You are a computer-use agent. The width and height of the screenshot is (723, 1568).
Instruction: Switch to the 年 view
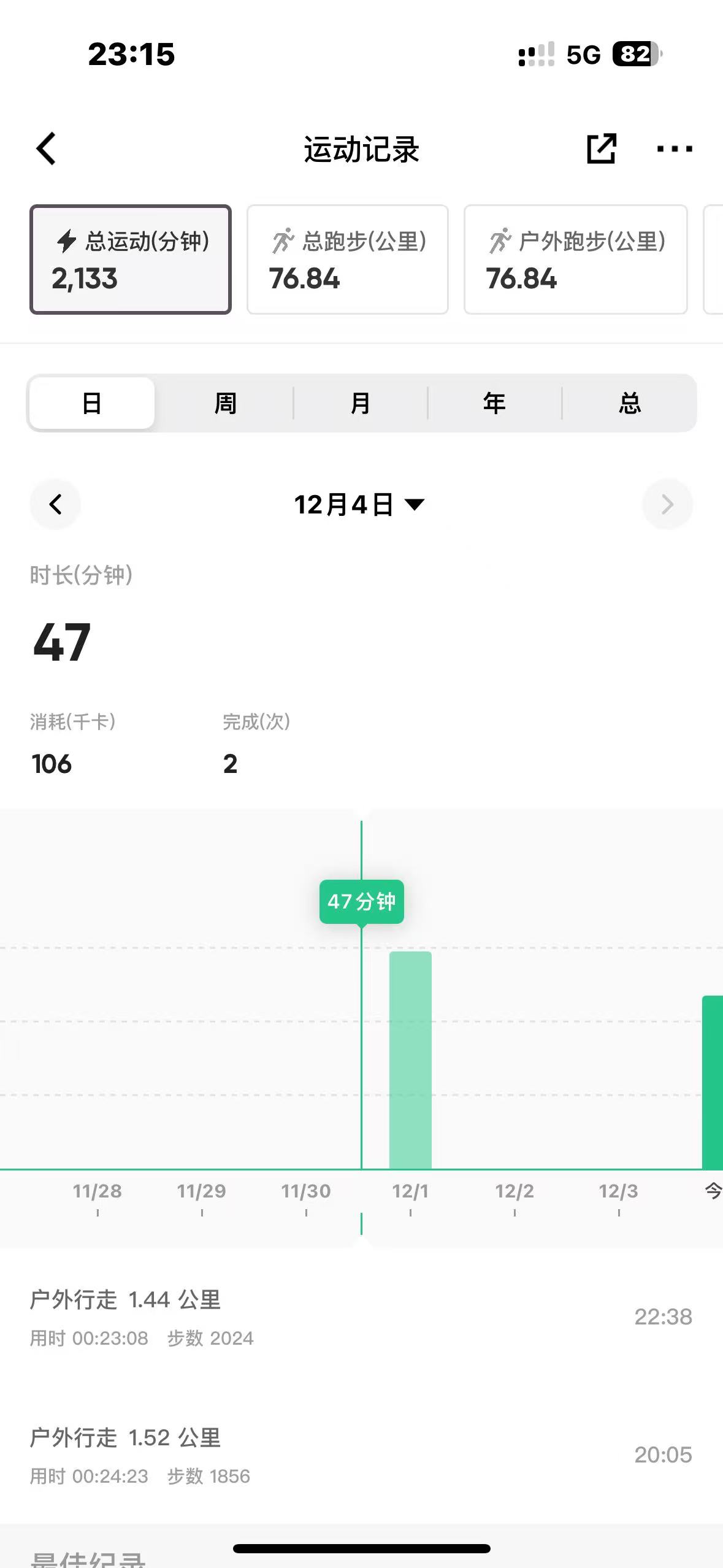point(494,403)
